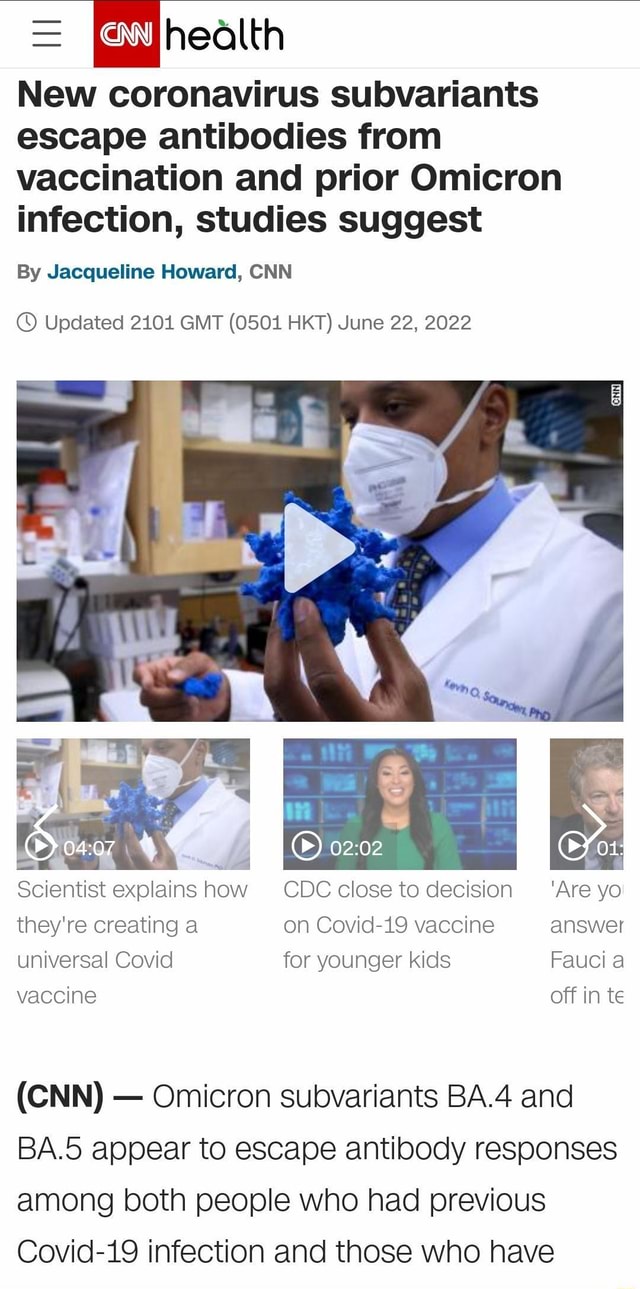Play the universal Covid vaccine video
Screen dimensions: 640x1289
(133, 804)
